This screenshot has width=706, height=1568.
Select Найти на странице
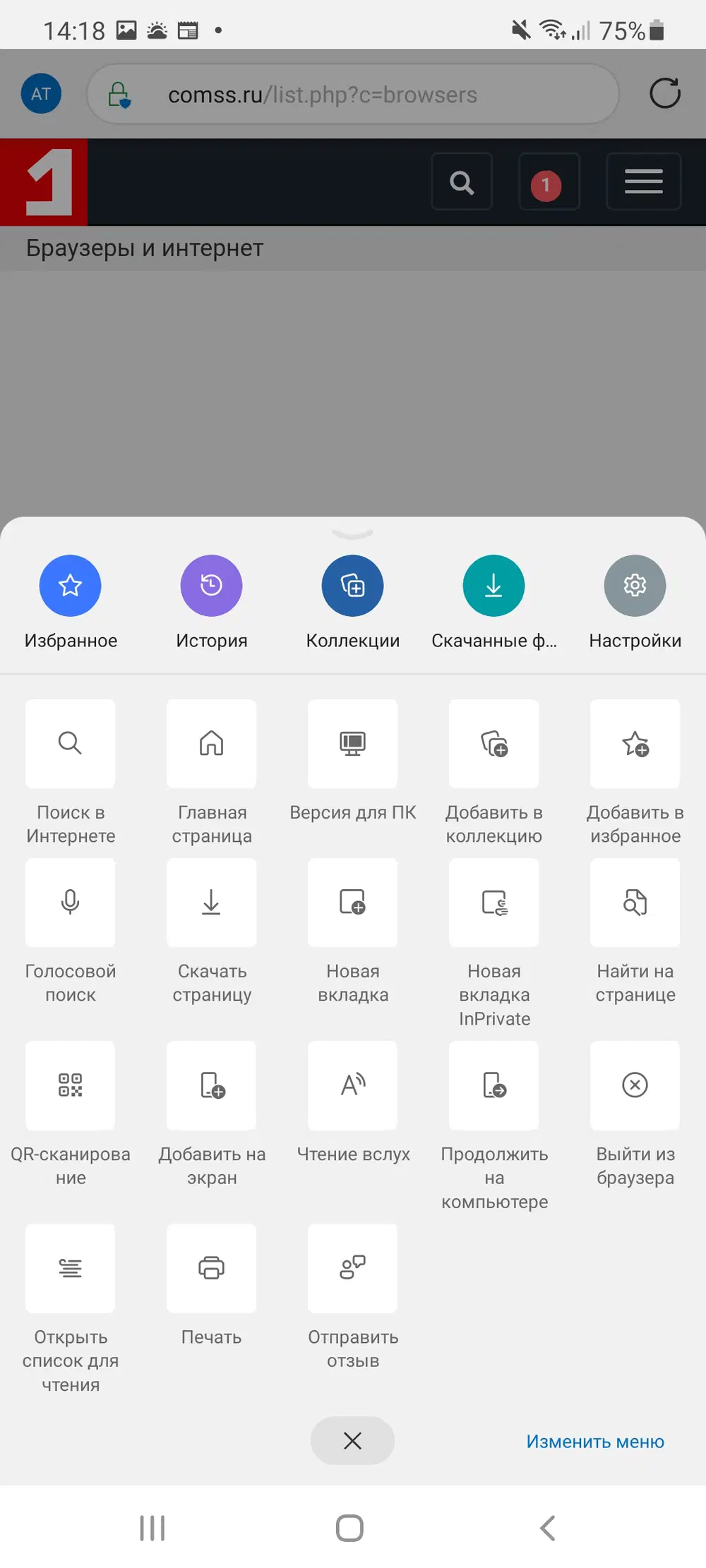tap(635, 903)
